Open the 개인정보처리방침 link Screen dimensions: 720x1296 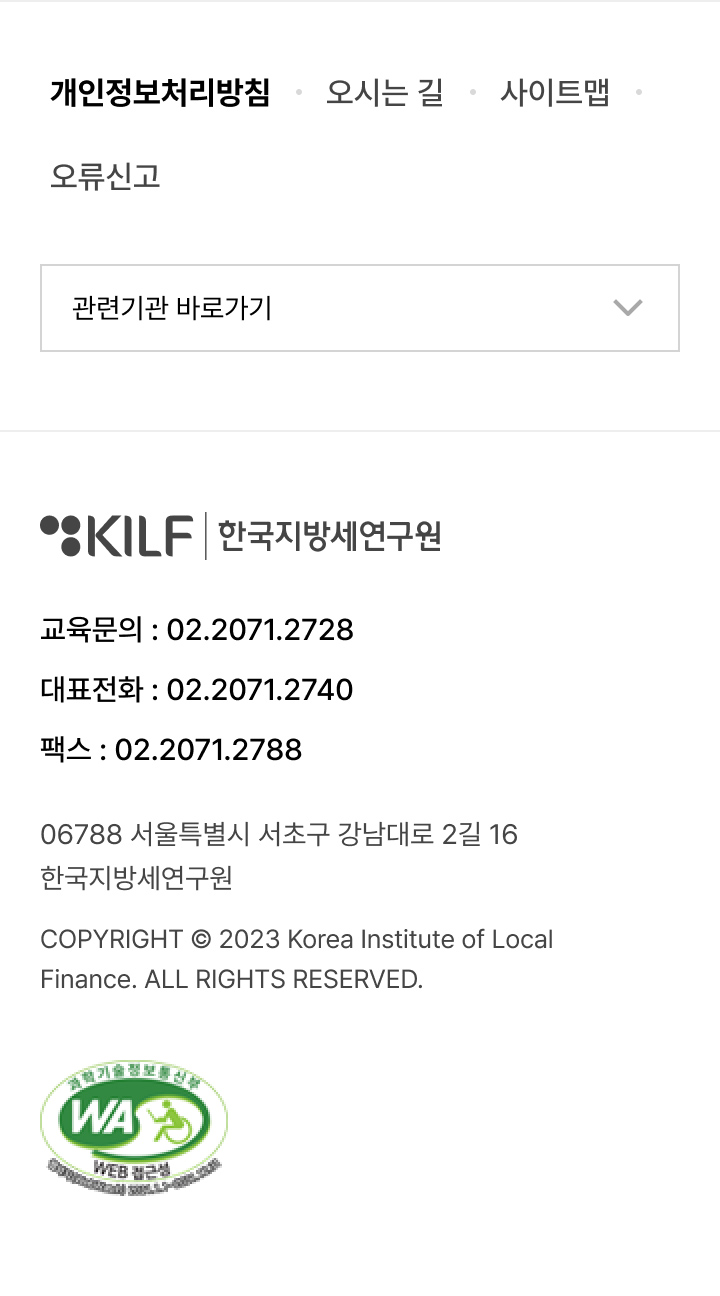[160, 93]
